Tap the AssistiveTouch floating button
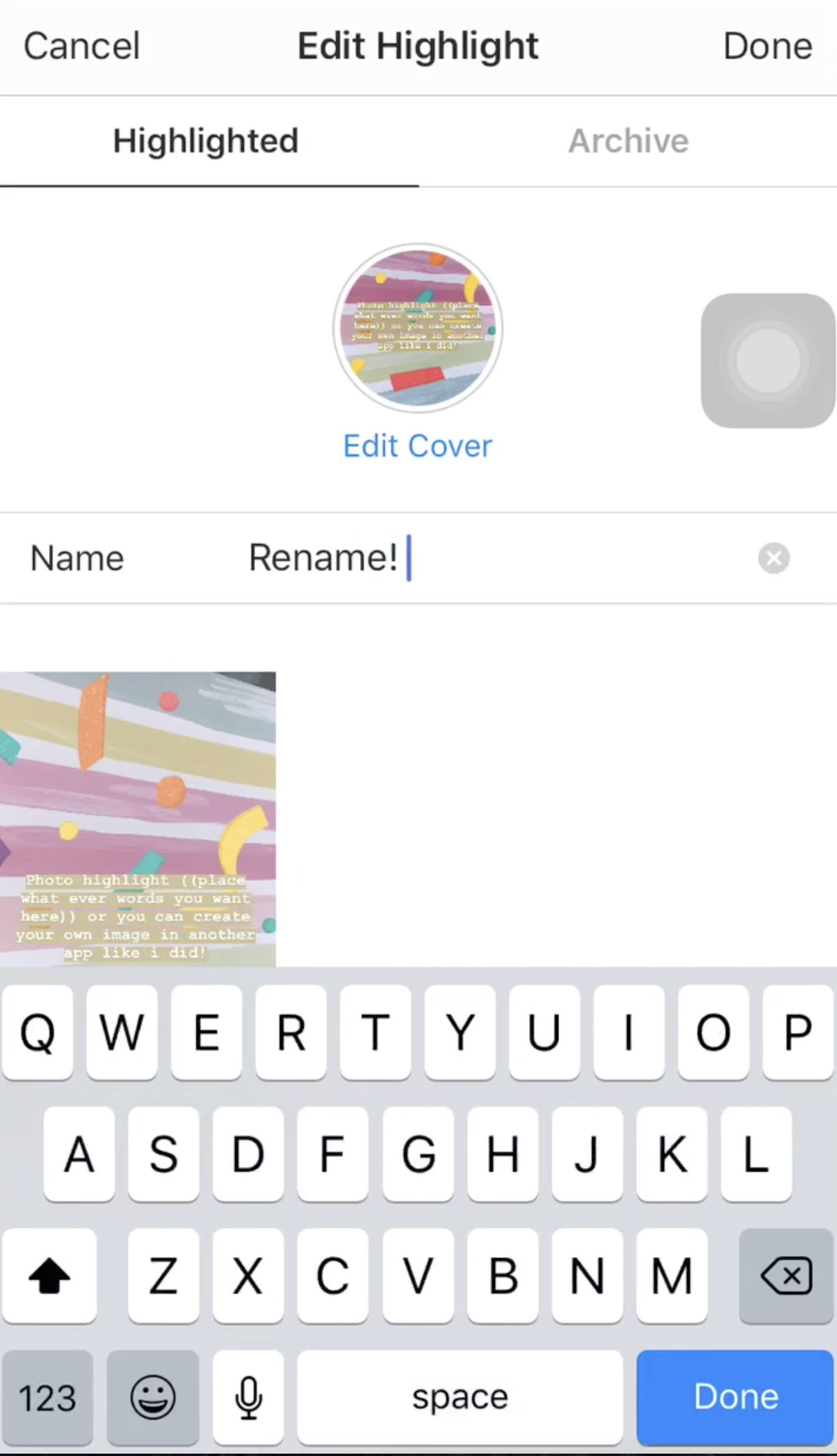The height and width of the screenshot is (1456, 837). click(x=768, y=360)
